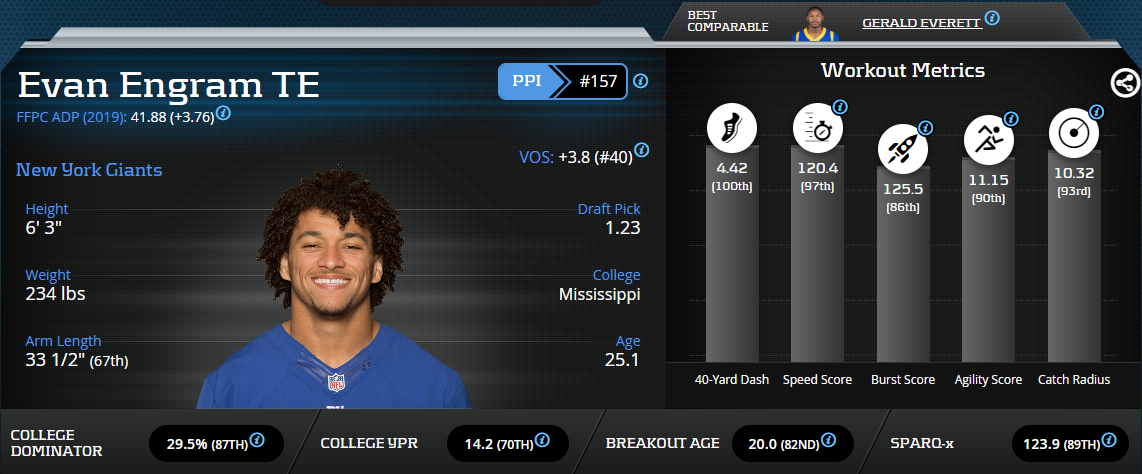Tap the Agility Score info icon
The image size is (1142, 474).
pos(1011,118)
